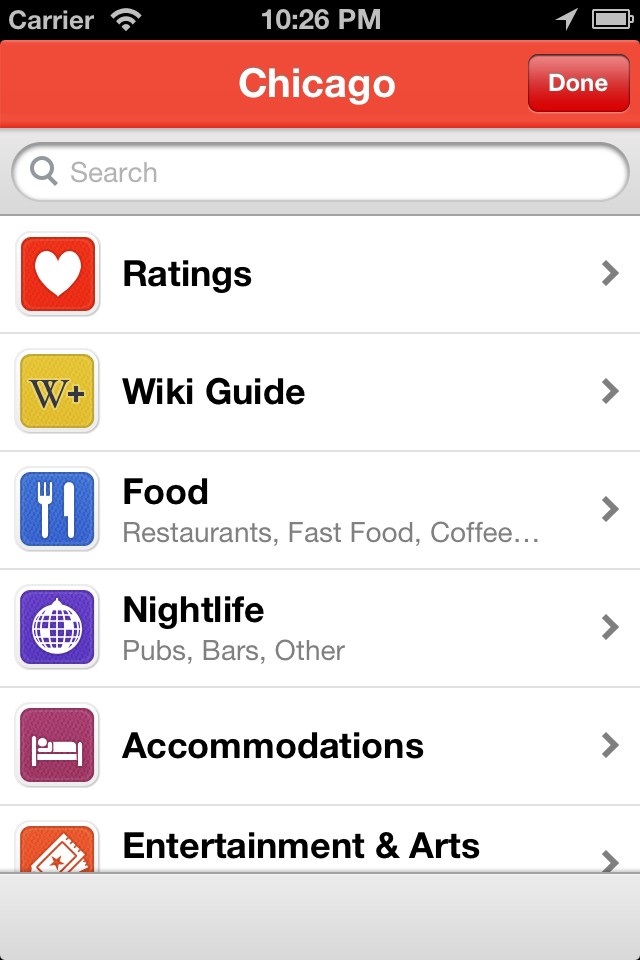The height and width of the screenshot is (960, 640).
Task: View Nightlife pubs and bars
Action: pyautogui.click(x=320, y=628)
